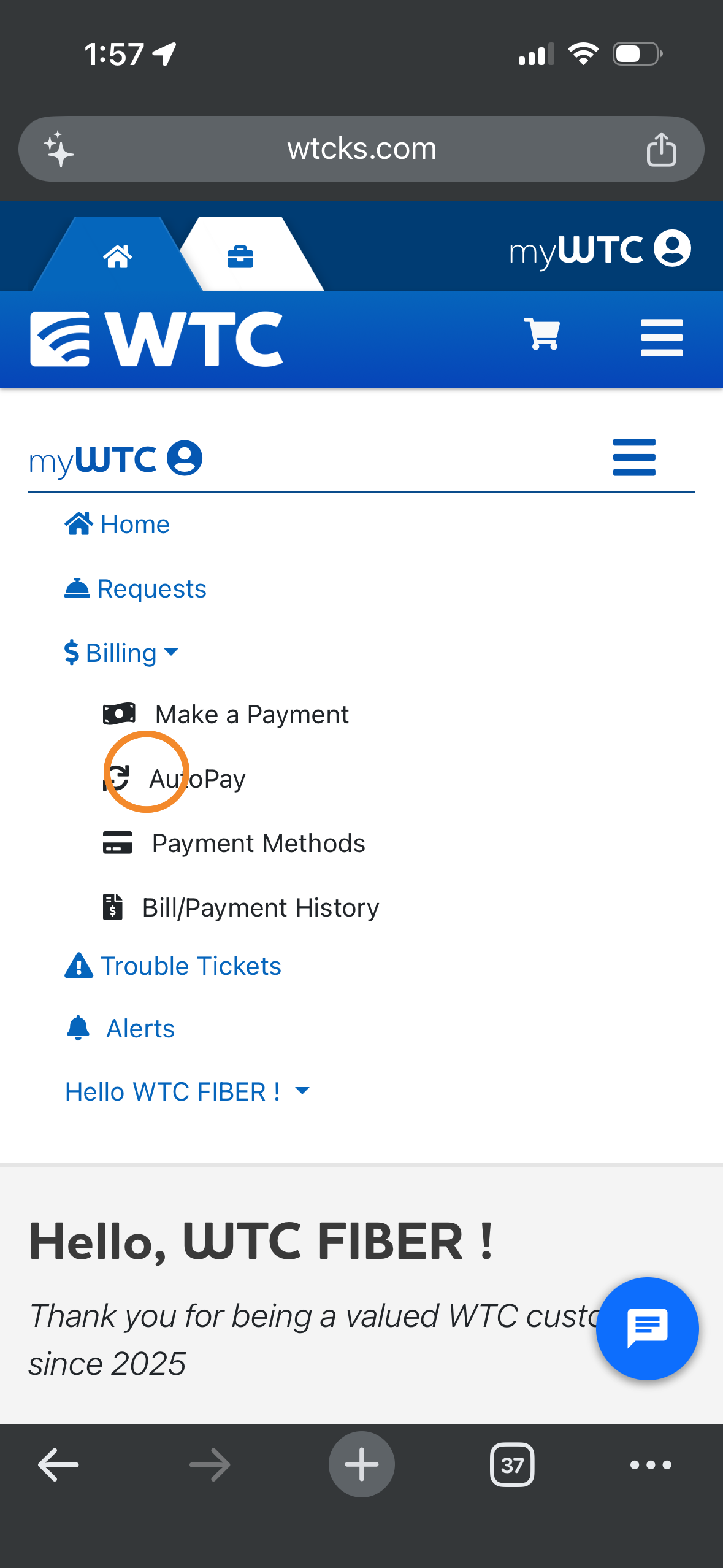Open the myWTC account link in header
This screenshot has height=1568, width=723.
[x=599, y=250]
